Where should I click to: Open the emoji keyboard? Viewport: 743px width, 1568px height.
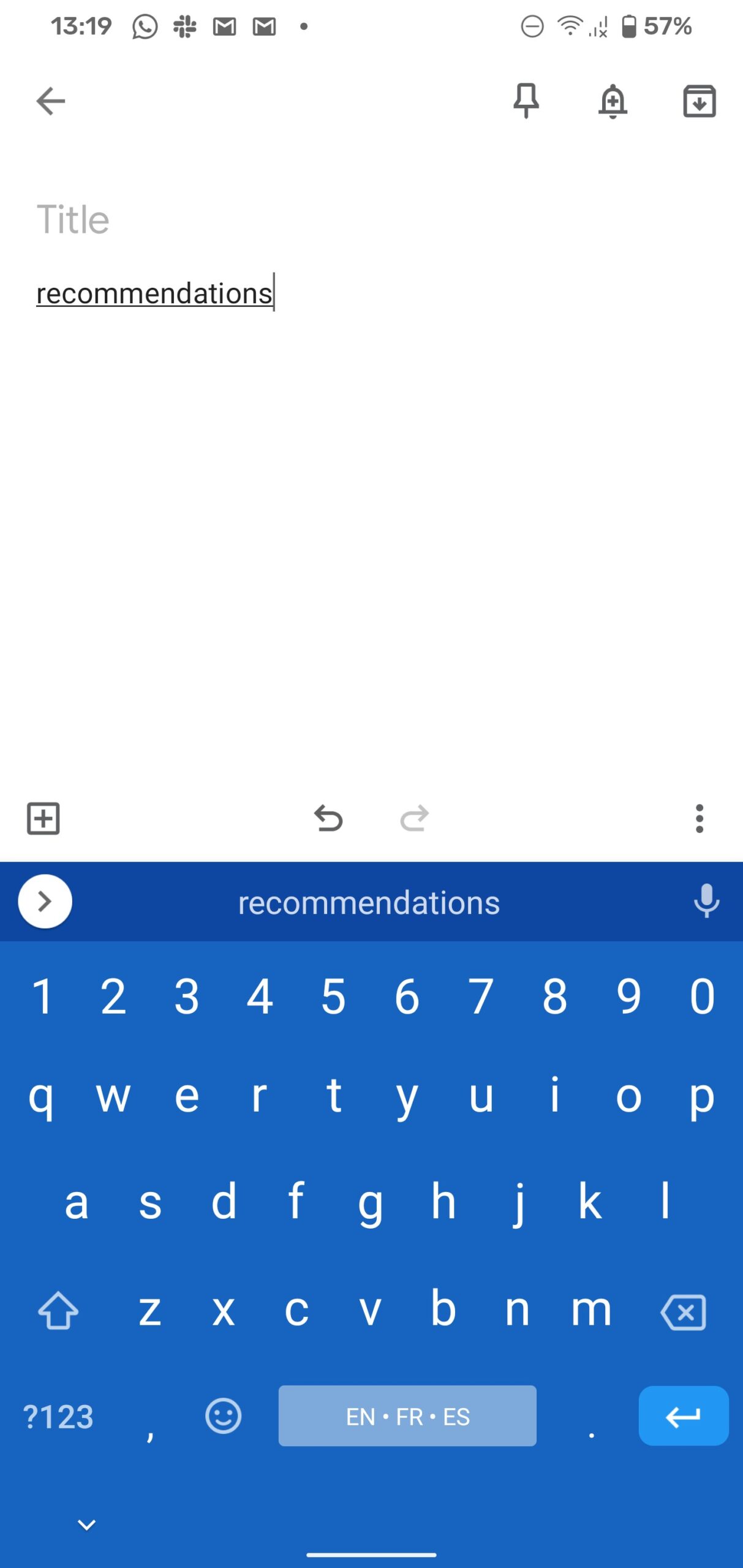pyautogui.click(x=223, y=1415)
